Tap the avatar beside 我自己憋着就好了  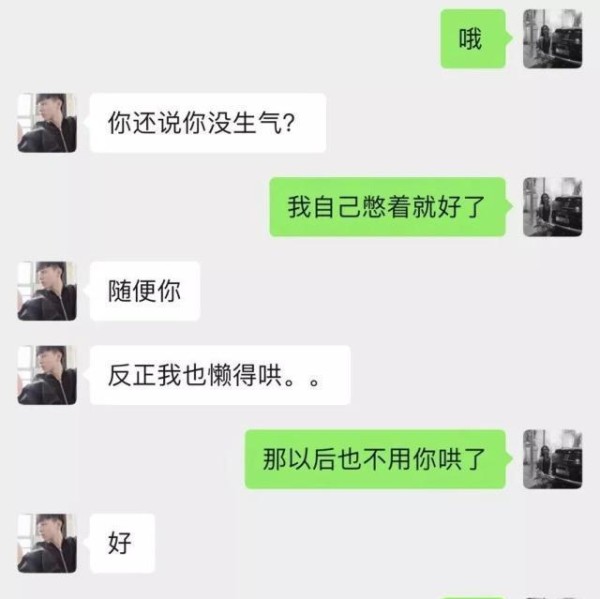pyautogui.click(x=552, y=207)
